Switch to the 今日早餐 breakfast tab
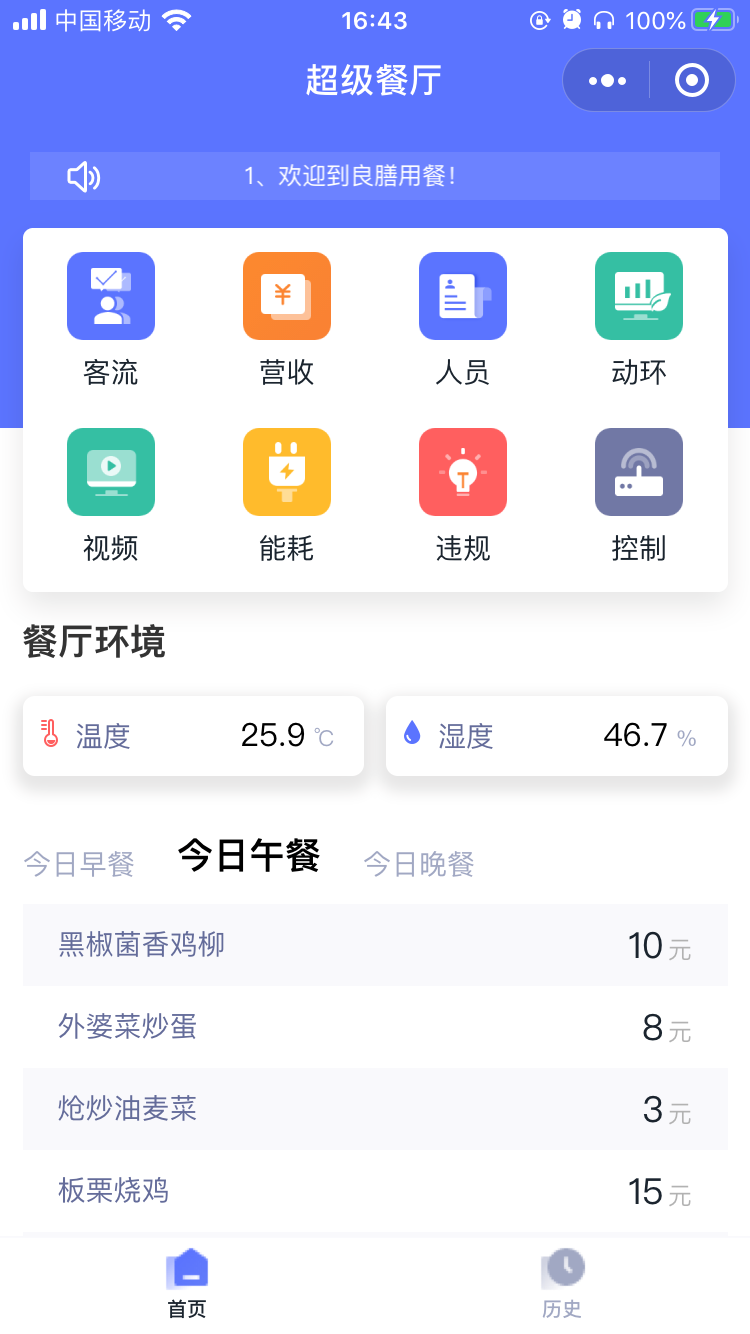The height and width of the screenshot is (1334, 750). (x=79, y=864)
